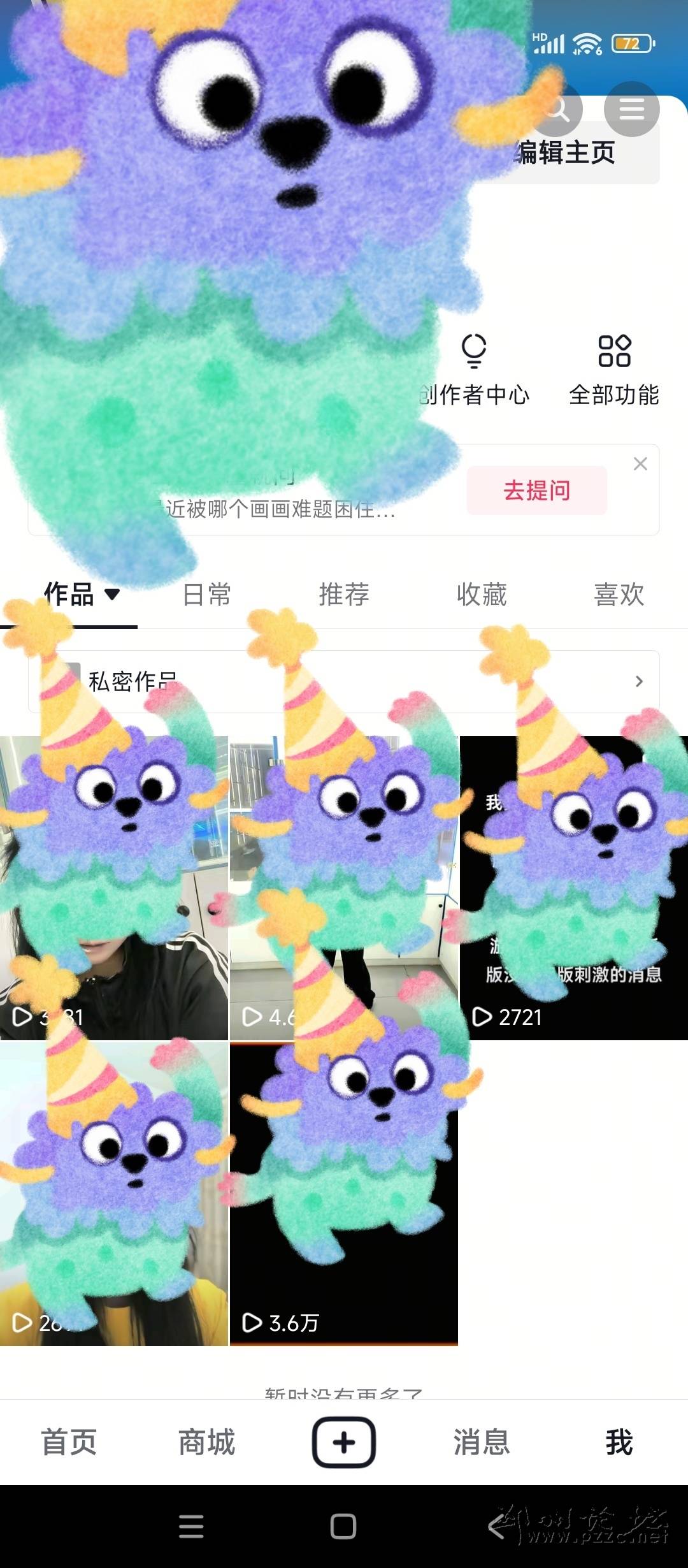The width and height of the screenshot is (688, 1568).
Task: Open the video with 2721 views
Action: 573,887
